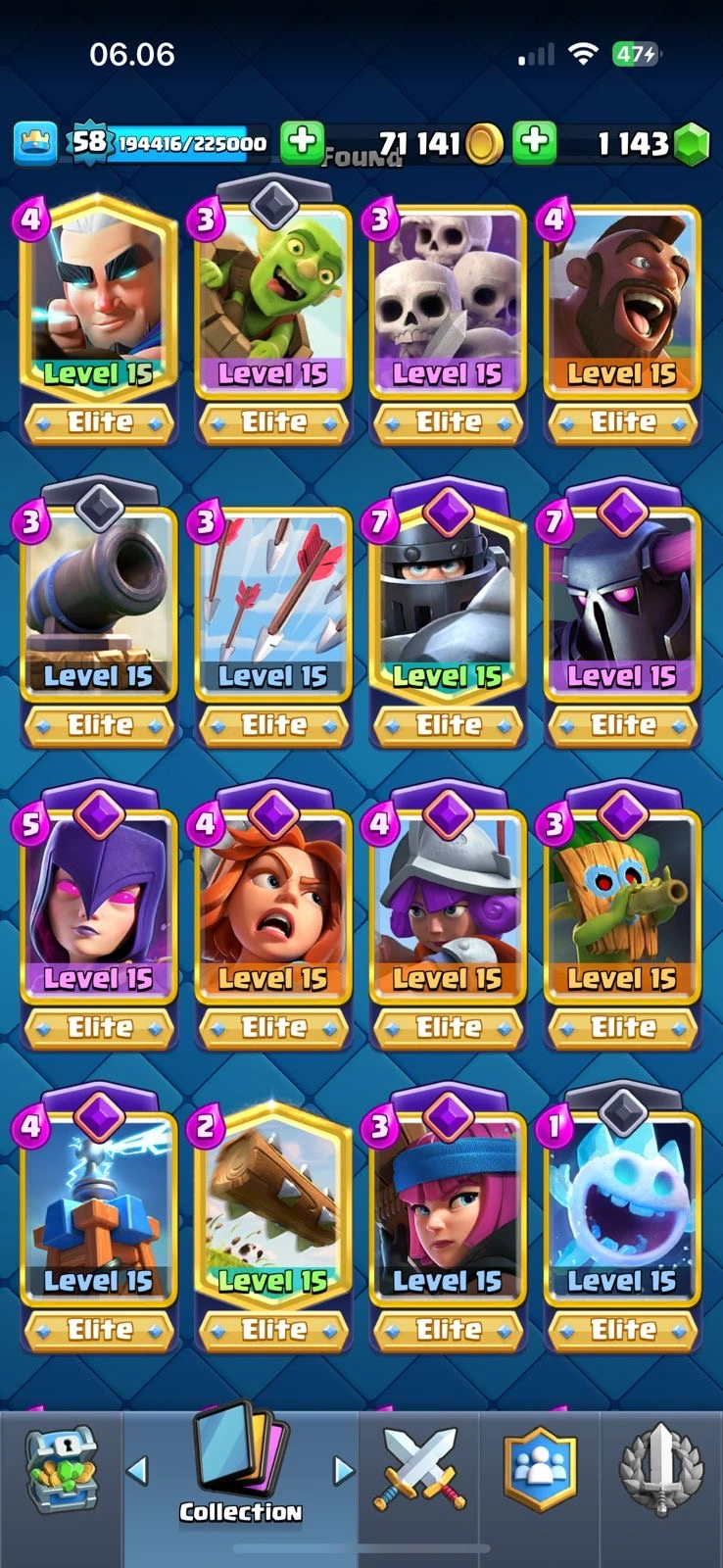Add more gold with the plus button
This screenshot has height=1568, width=723.
coord(303,143)
